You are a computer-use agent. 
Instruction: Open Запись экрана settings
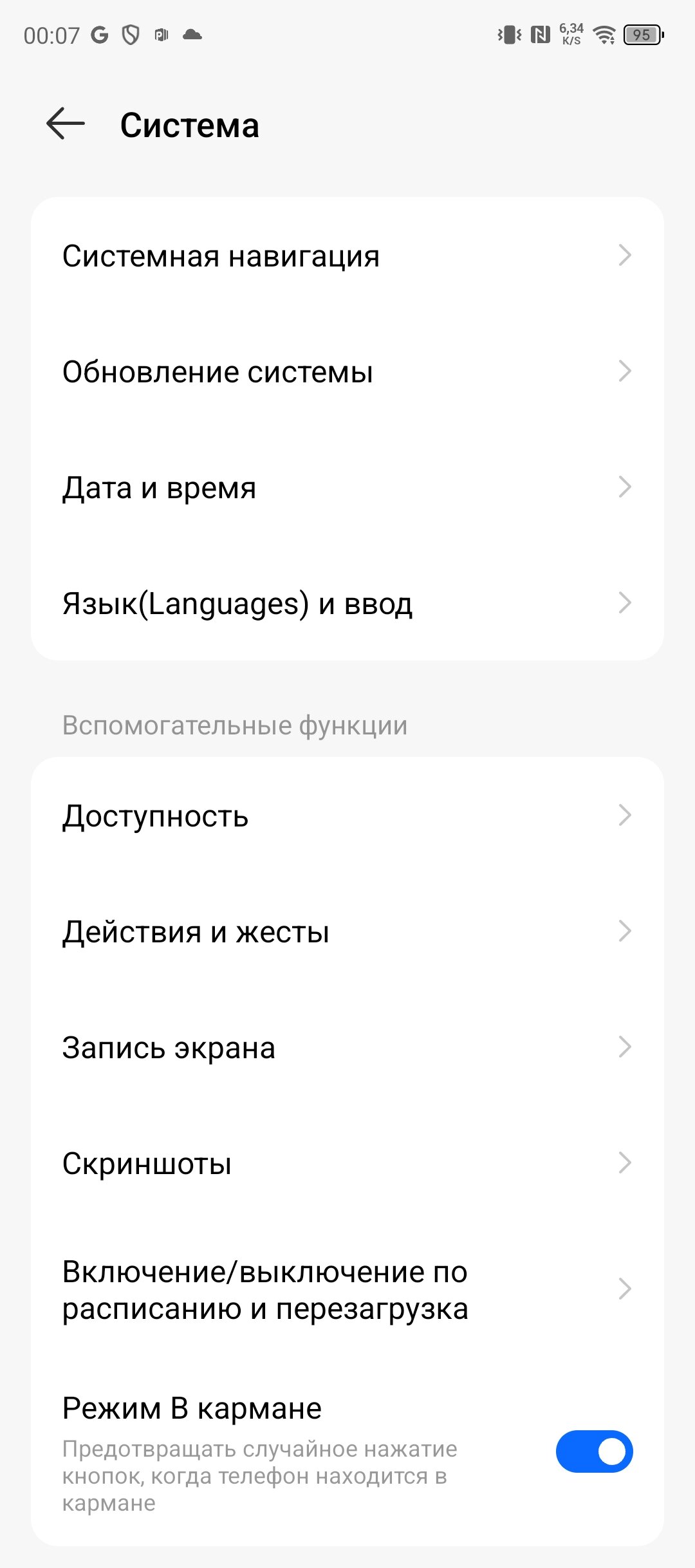(347, 1047)
